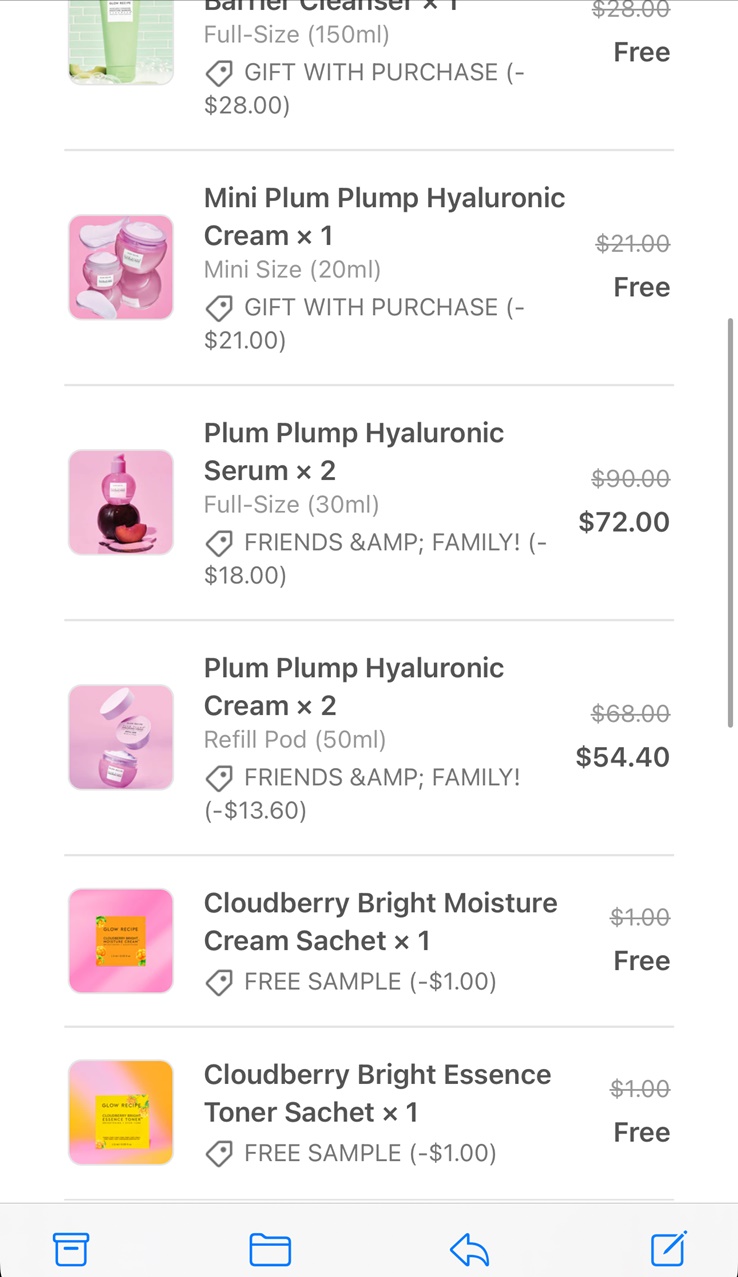
Task: Open the Mini Plum Plump Hyaluronic Cream thumbnail
Action: pos(120,267)
